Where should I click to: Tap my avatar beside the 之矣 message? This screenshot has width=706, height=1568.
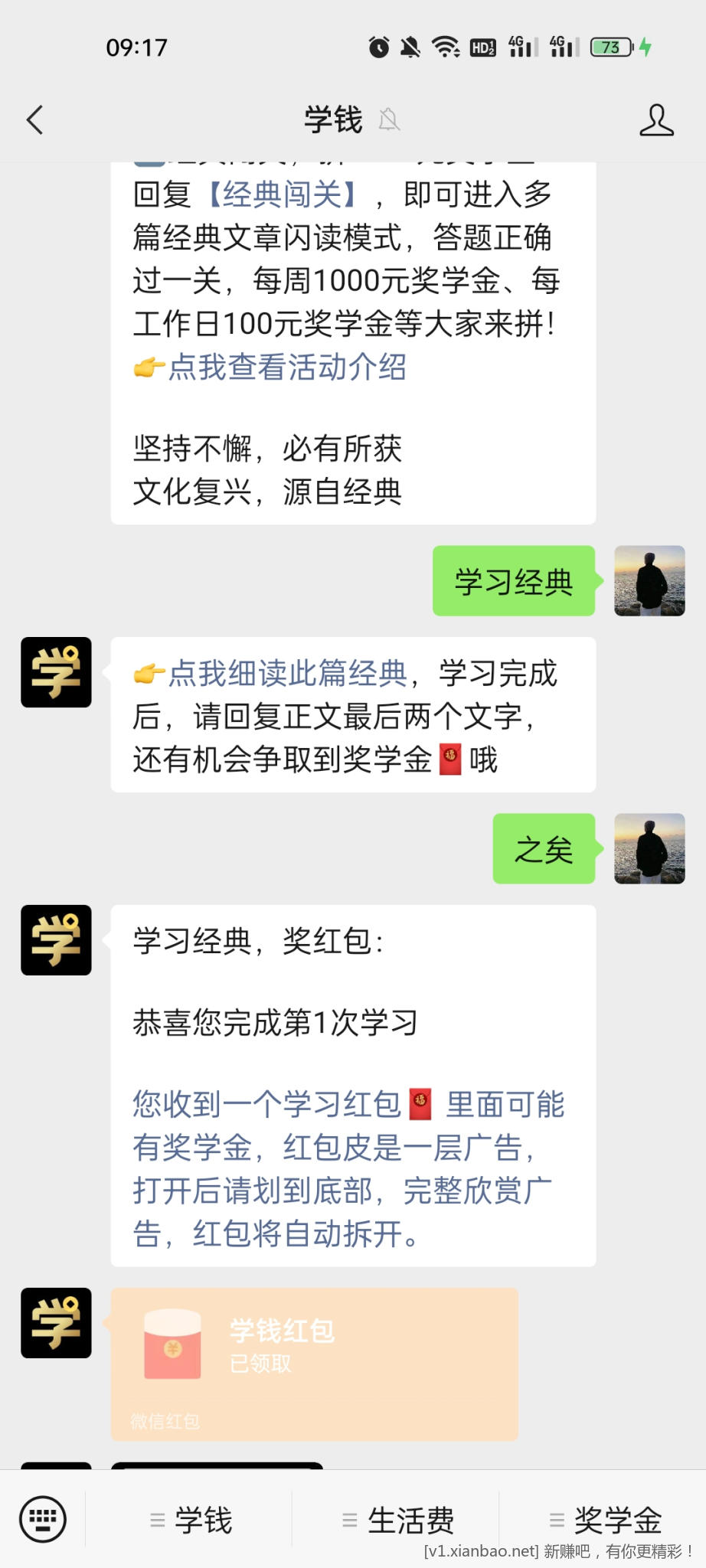(649, 848)
